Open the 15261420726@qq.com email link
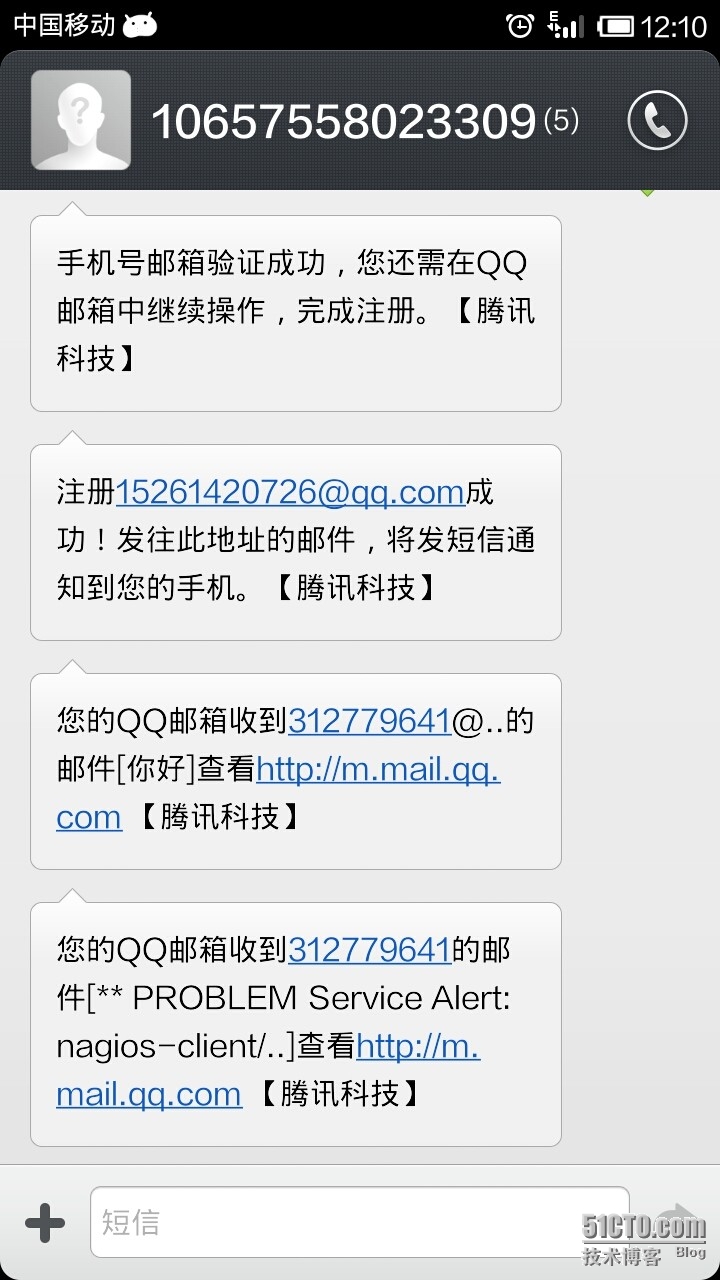 coord(290,493)
